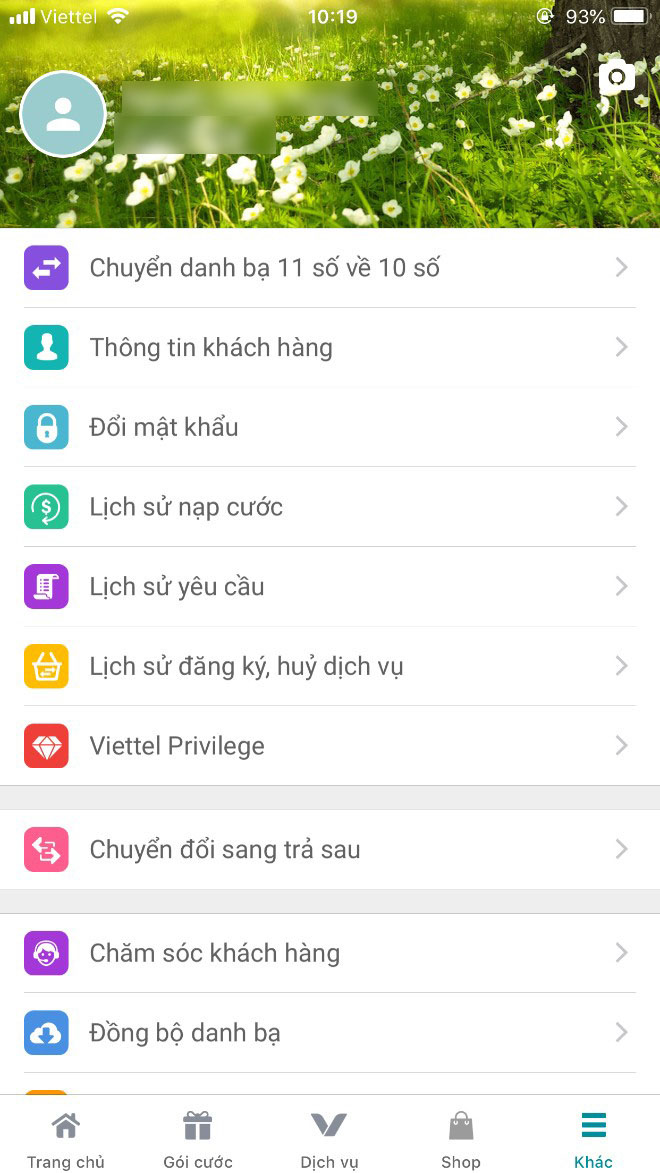Select Đổi mật khẩu
This screenshot has width=660, height=1173.
[x=330, y=427]
